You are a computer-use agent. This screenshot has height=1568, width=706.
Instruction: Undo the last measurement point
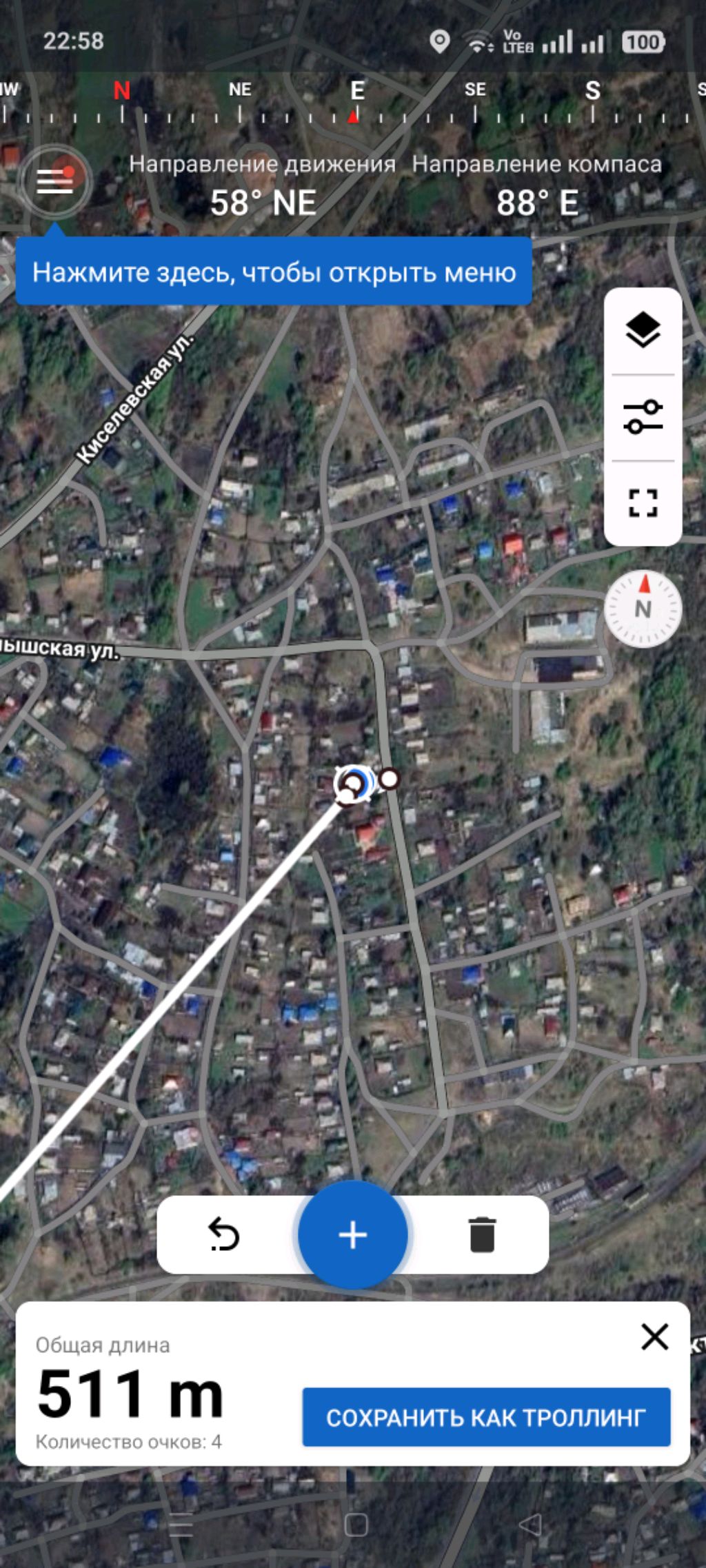tap(223, 1234)
